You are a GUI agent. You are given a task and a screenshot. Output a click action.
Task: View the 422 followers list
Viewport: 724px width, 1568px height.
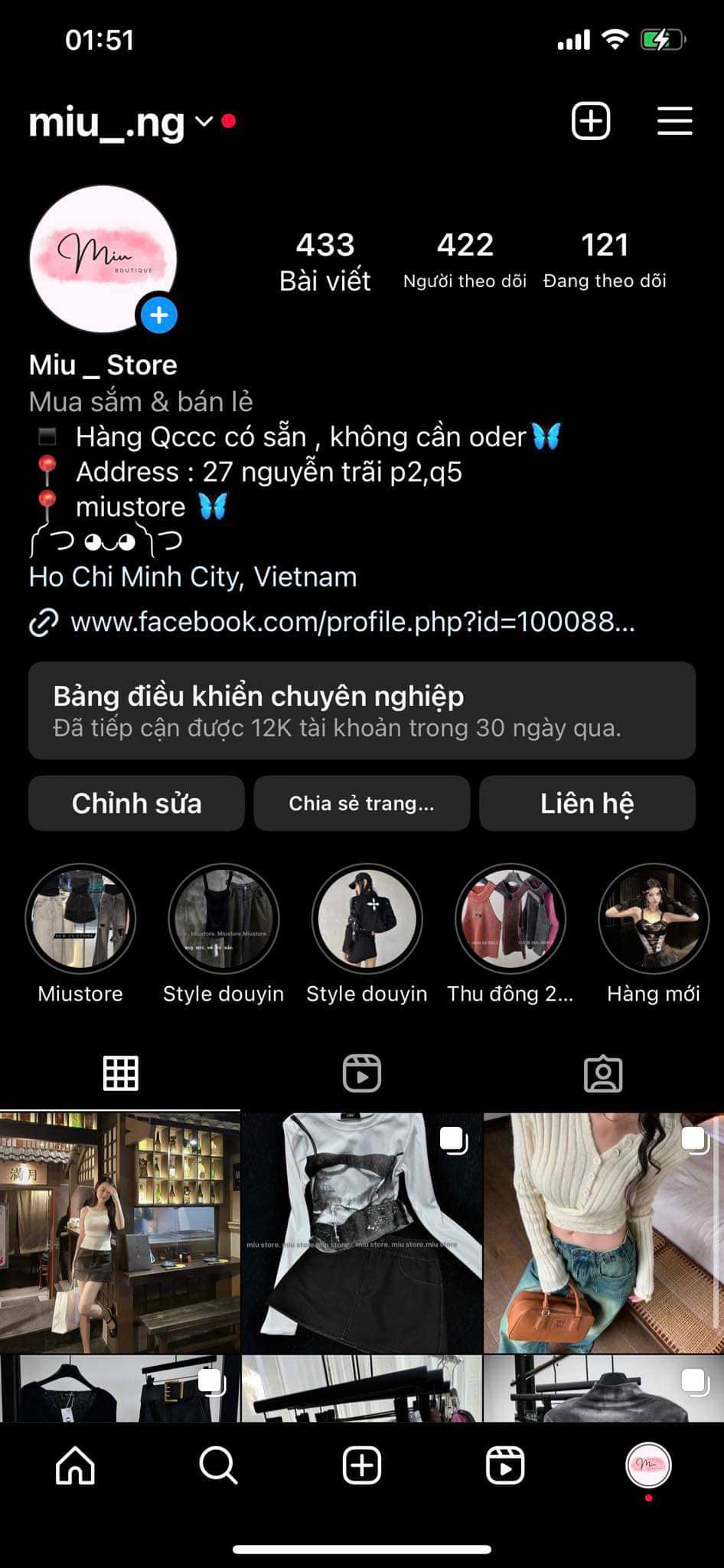point(465,260)
